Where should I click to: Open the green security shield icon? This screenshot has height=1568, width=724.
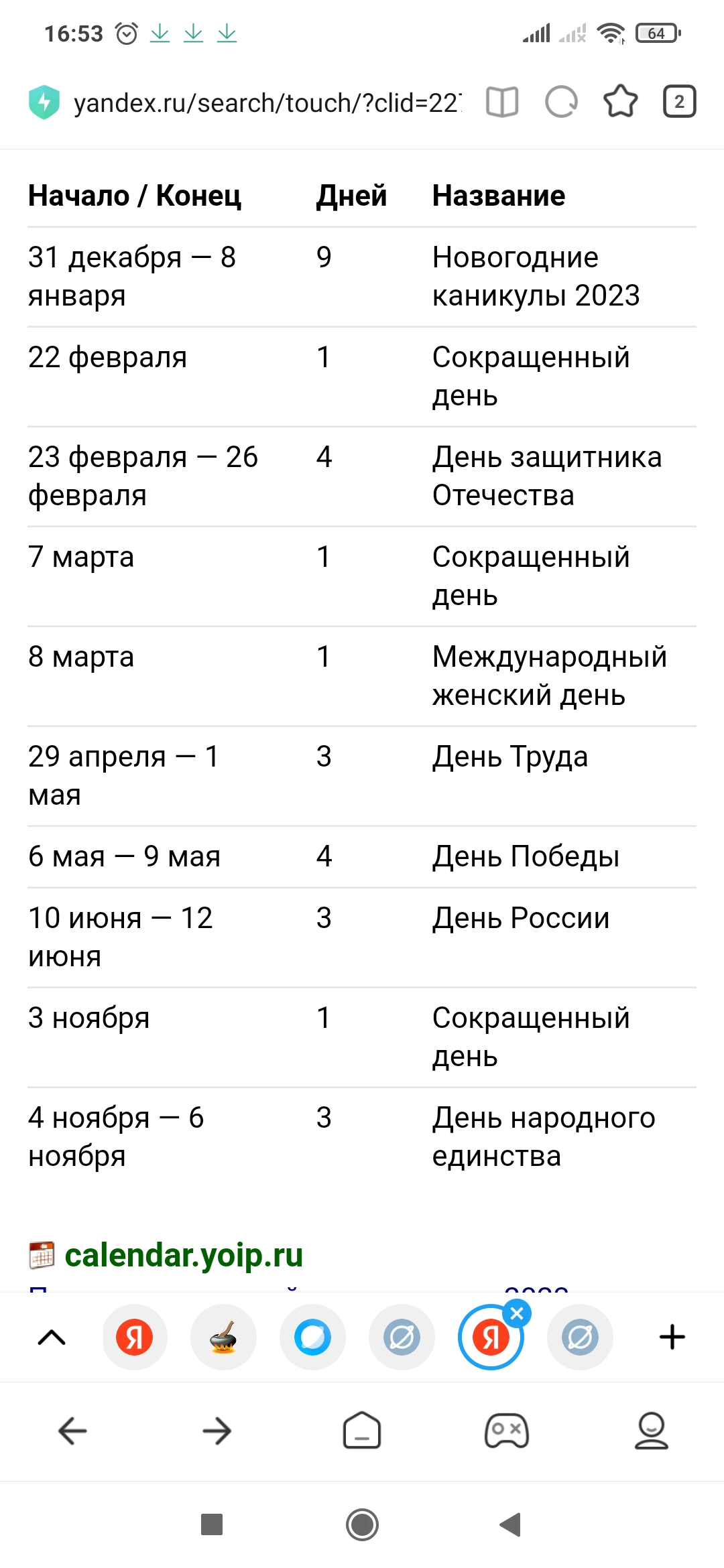(44, 103)
